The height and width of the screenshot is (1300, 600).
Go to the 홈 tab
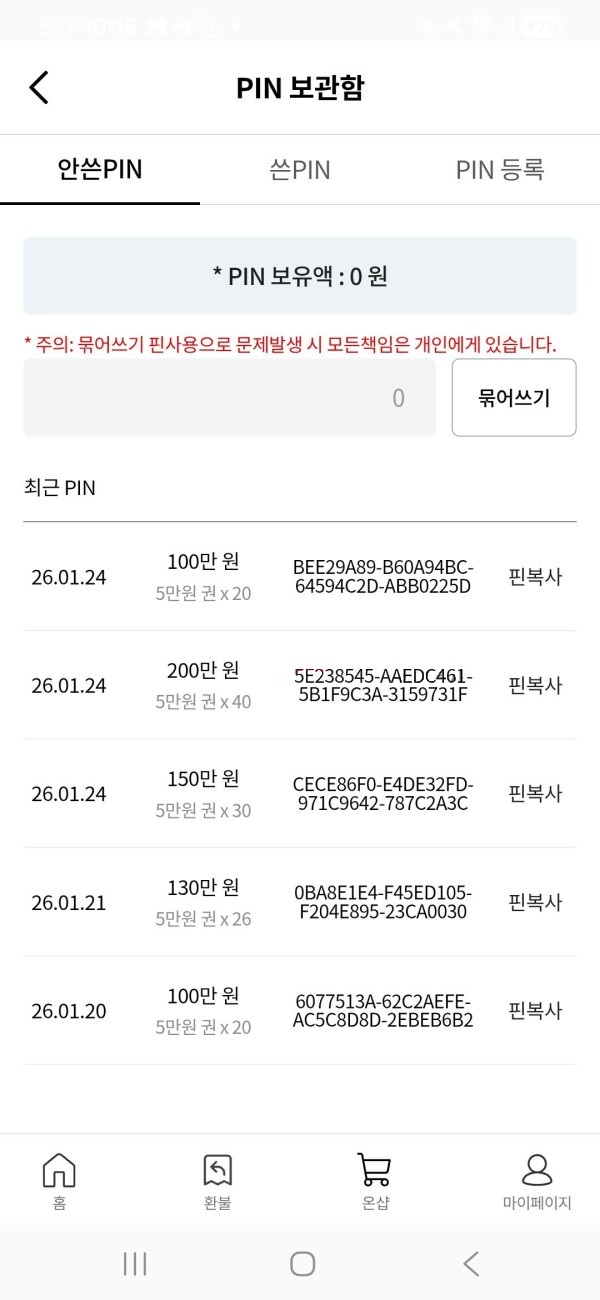59,1180
